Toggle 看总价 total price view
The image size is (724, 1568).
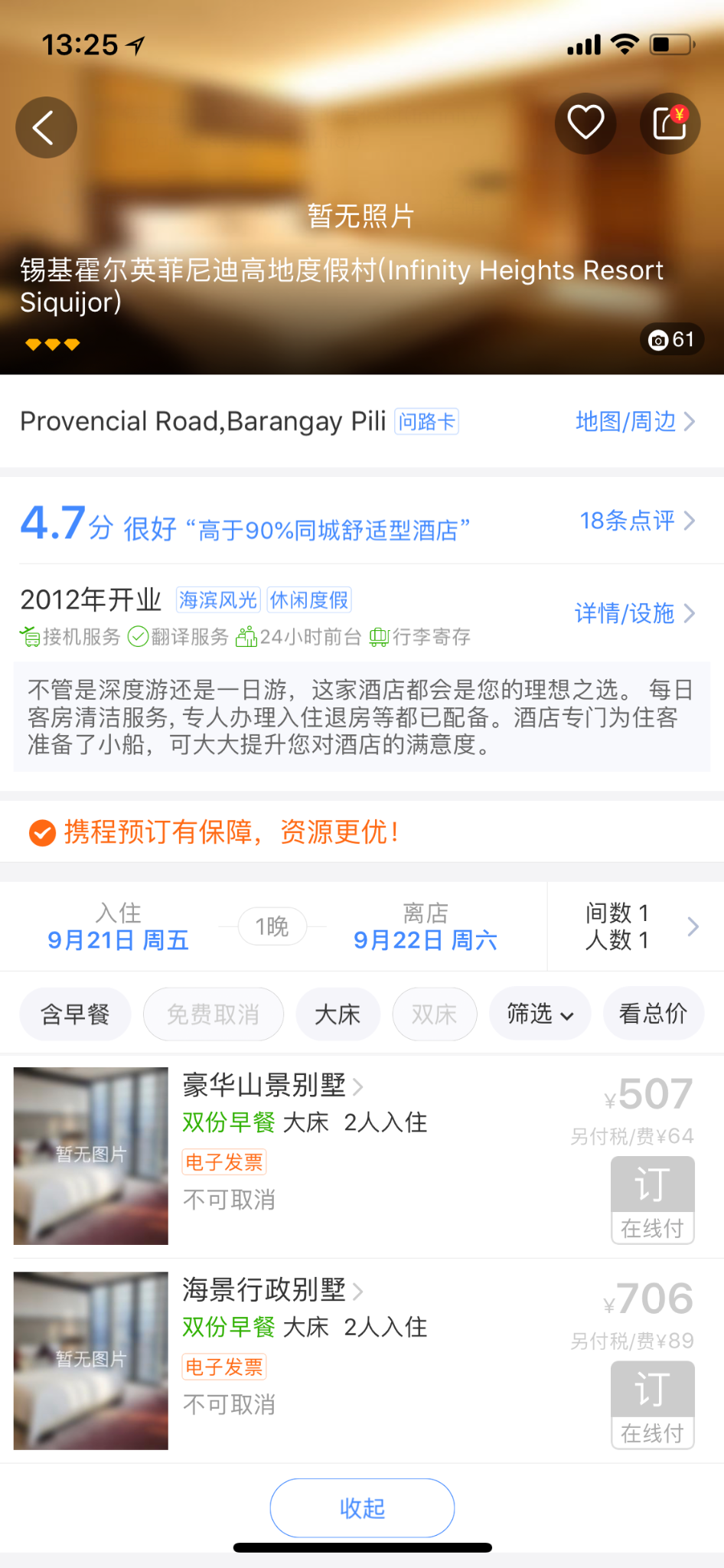(653, 1014)
